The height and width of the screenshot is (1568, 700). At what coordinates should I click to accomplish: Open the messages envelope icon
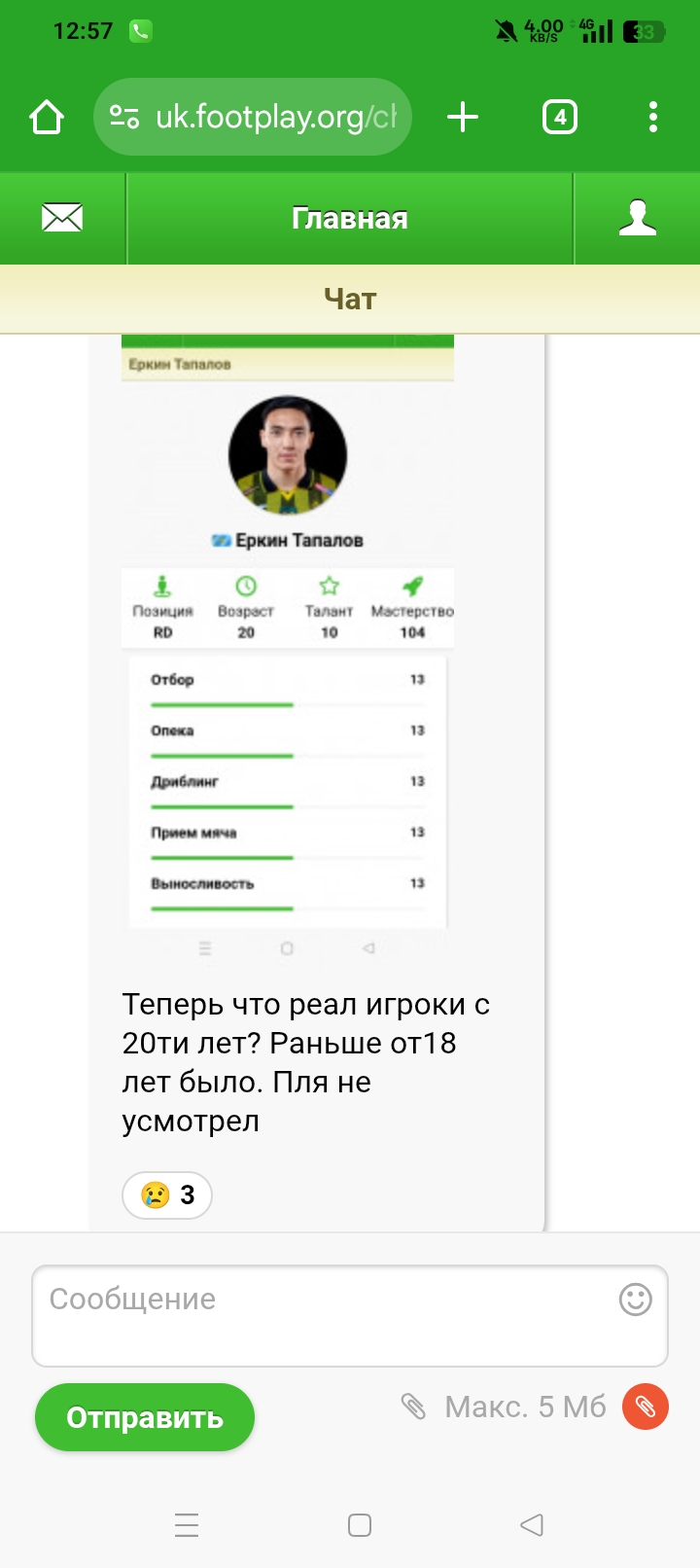[x=62, y=218]
